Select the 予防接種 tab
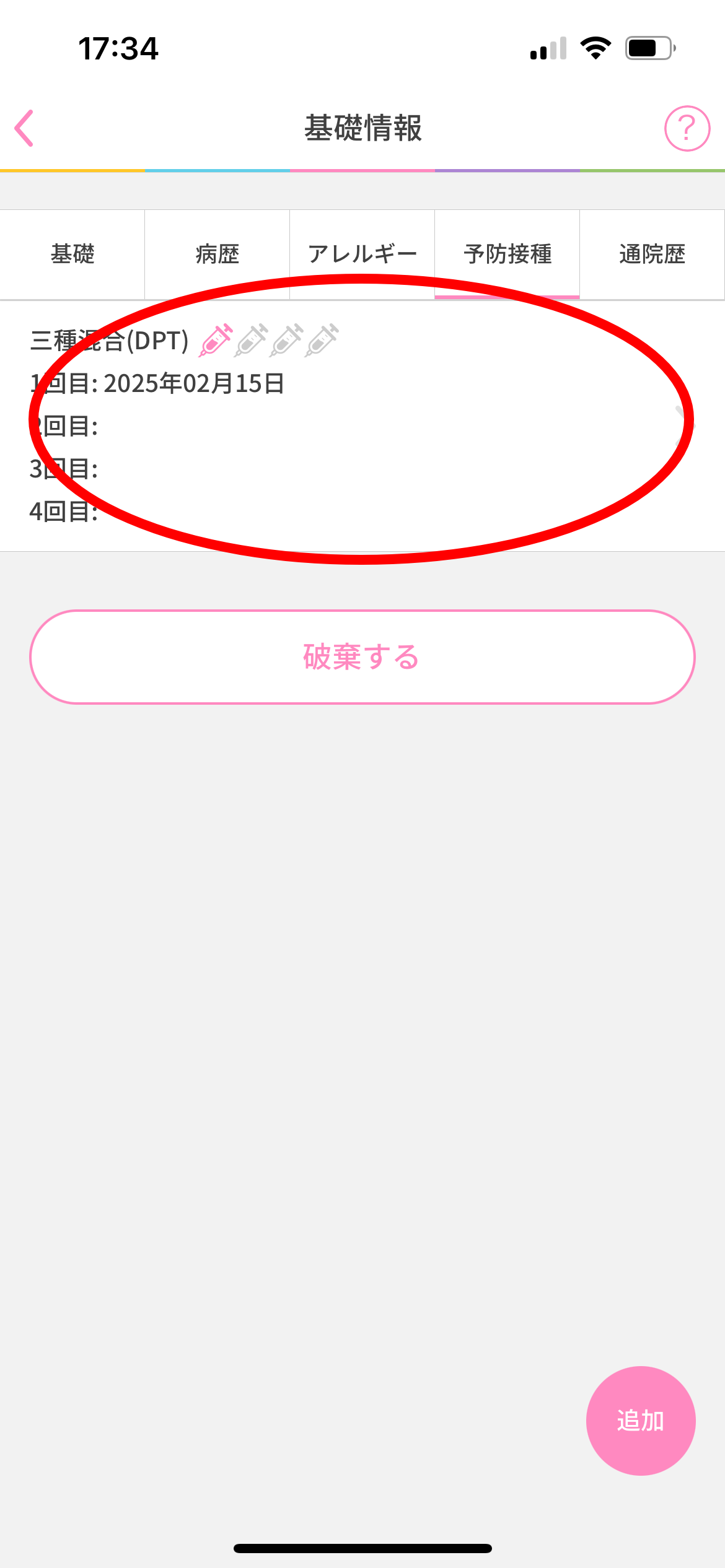The width and height of the screenshot is (725, 1568). [507, 255]
